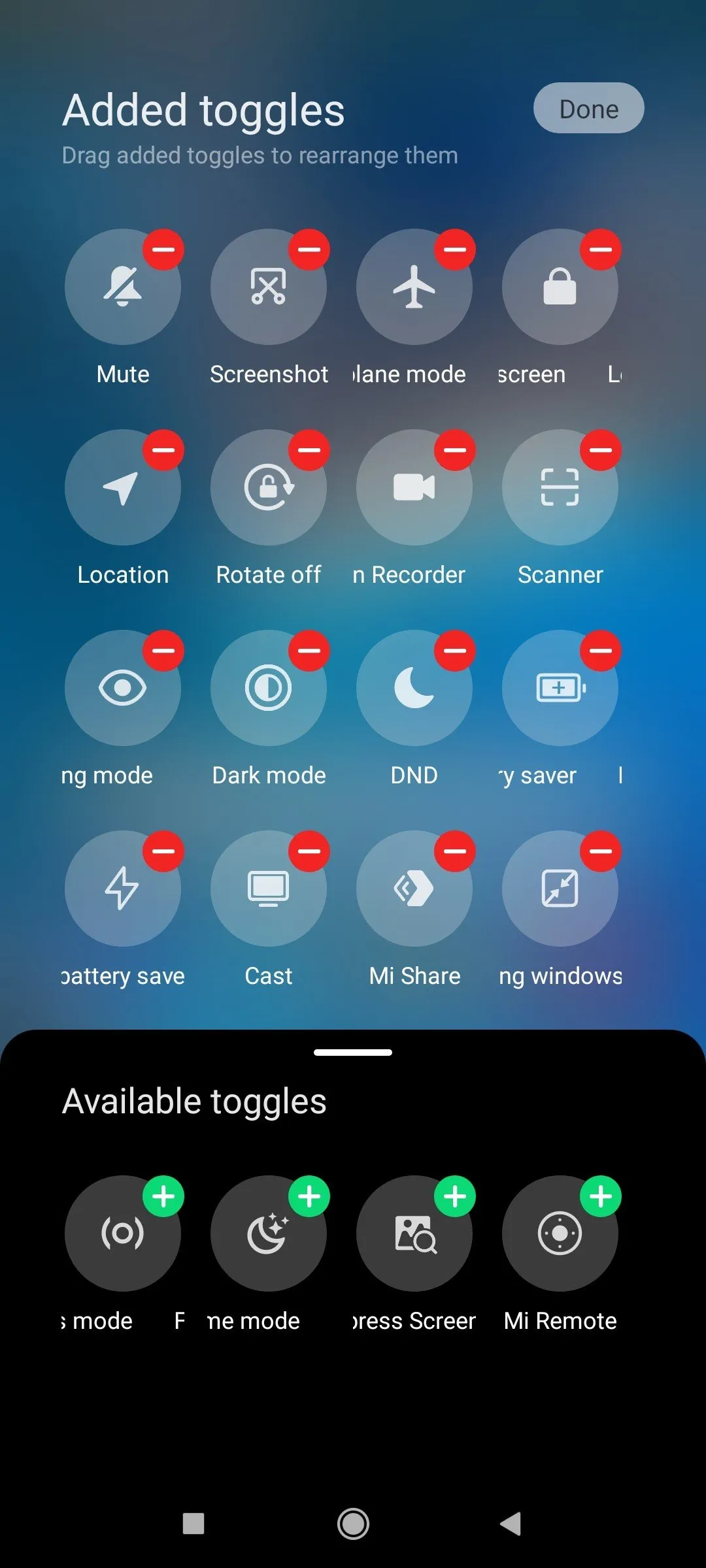706x1568 pixels.
Task: Add the Bedtime mode moon toggle
Action: point(309,1196)
